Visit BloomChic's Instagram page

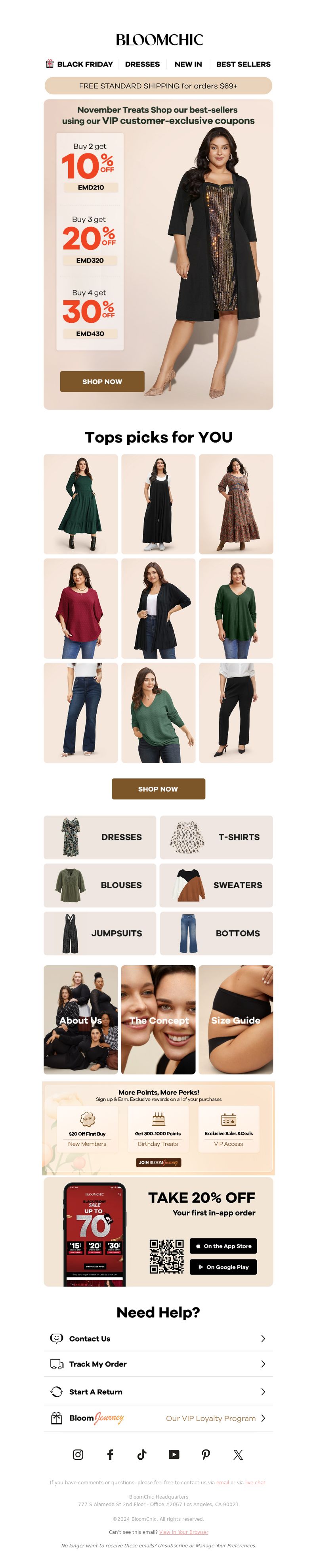[x=78, y=1454]
